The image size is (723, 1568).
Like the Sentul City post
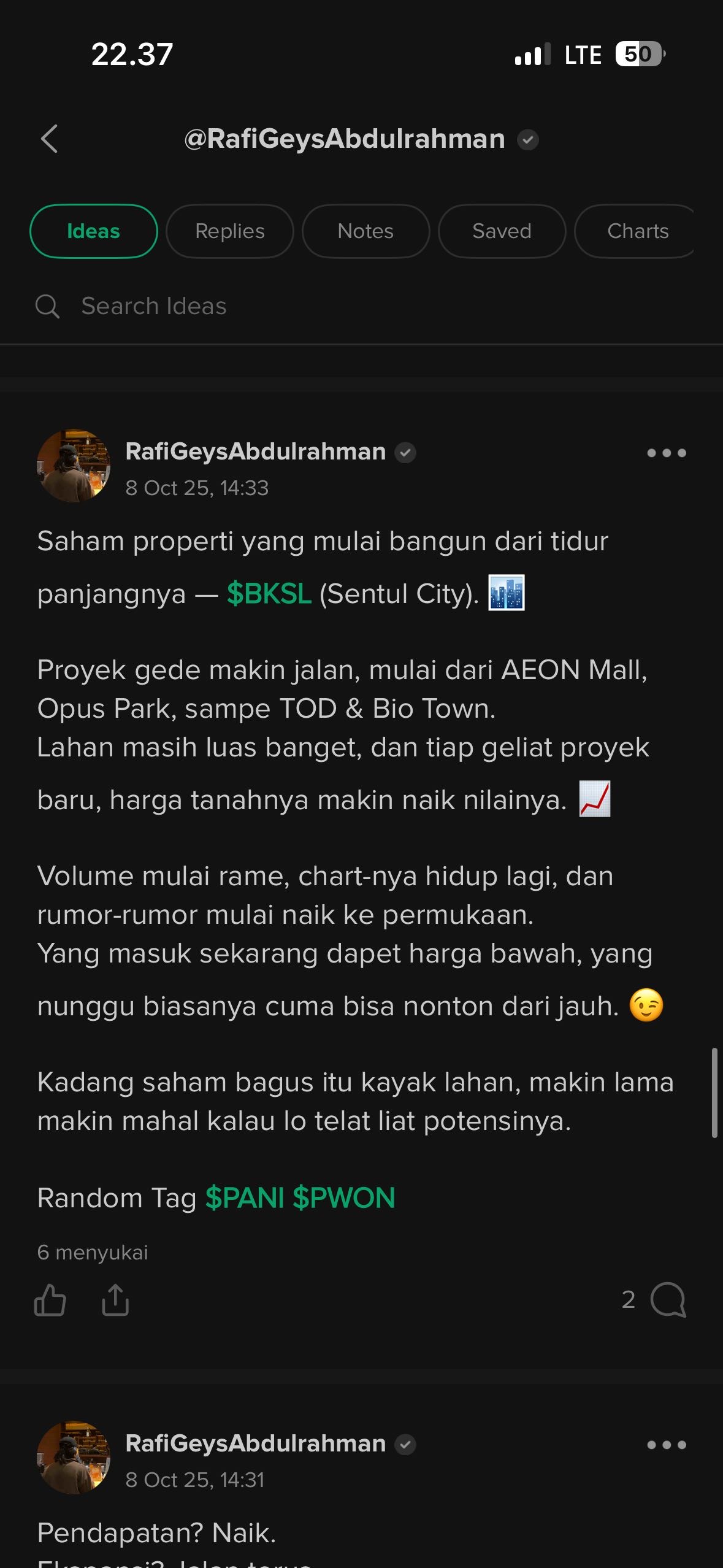point(50,1300)
